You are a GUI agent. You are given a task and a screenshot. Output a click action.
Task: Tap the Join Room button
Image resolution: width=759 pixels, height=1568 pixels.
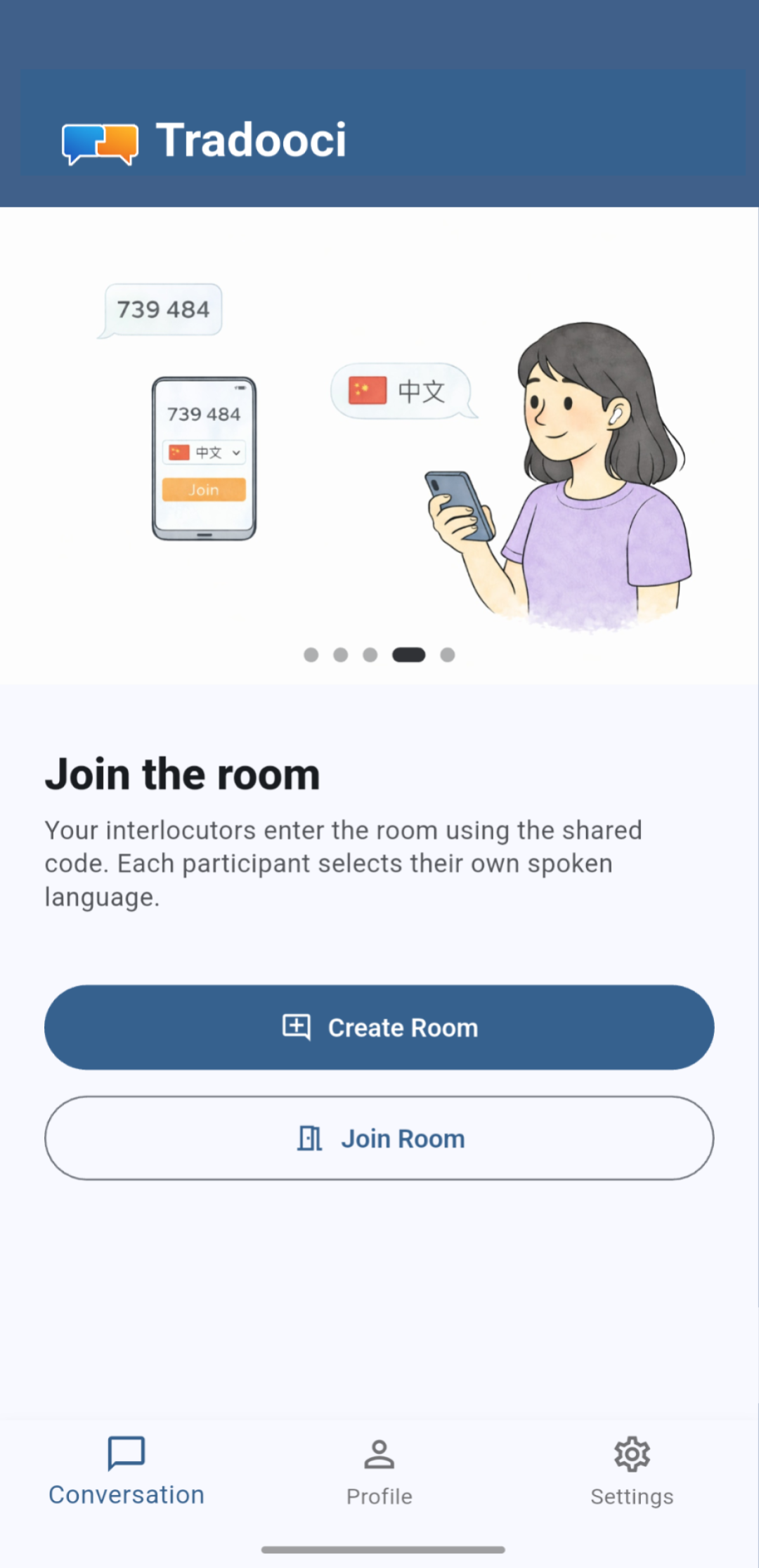click(x=379, y=1138)
